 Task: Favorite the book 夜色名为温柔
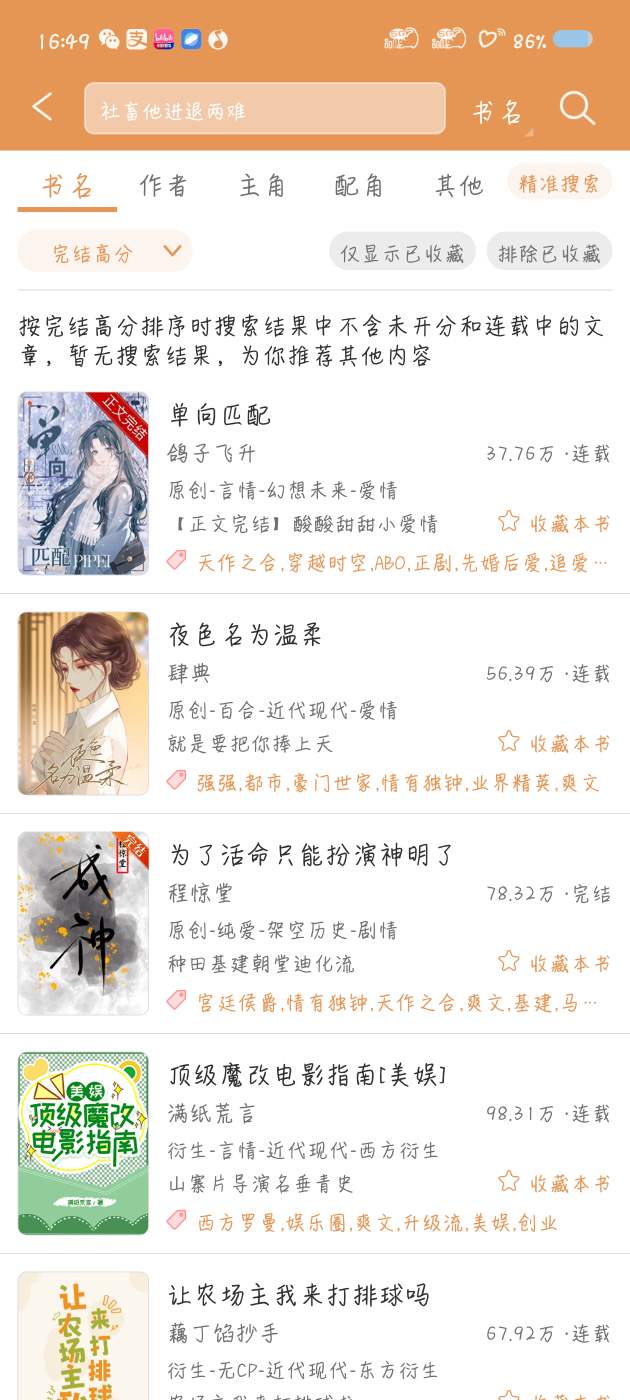coord(554,743)
